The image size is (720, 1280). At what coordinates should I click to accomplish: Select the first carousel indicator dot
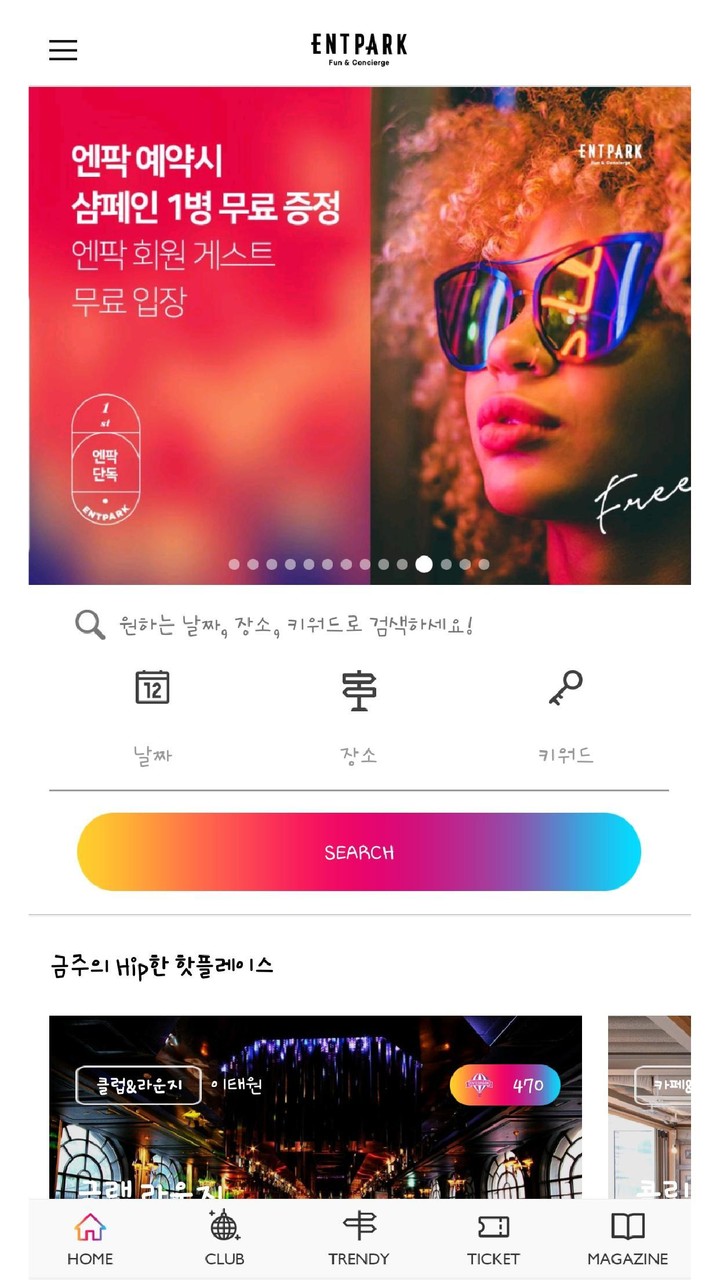click(x=233, y=564)
